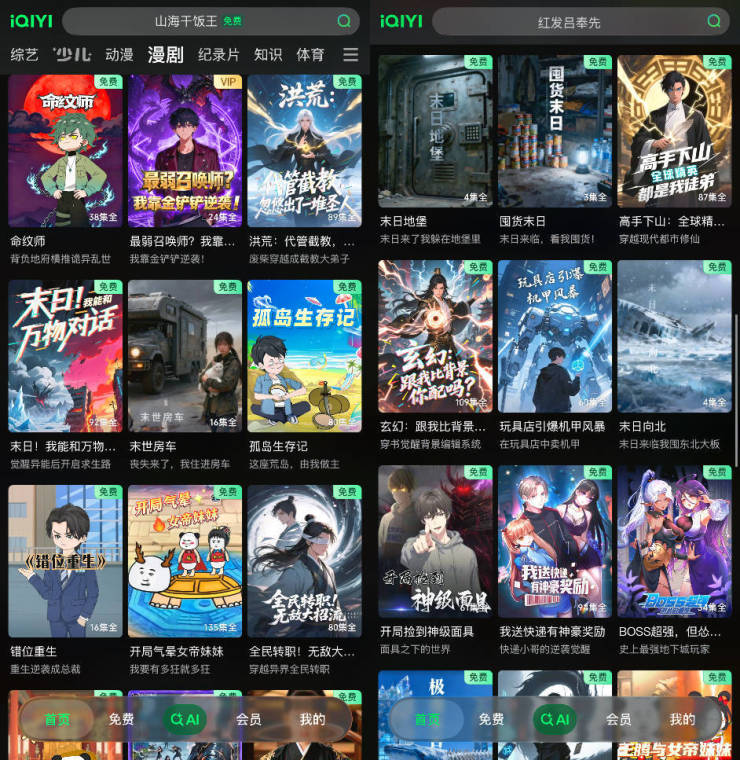Open the 体育 tab
Image resolution: width=740 pixels, height=760 pixels.
(310, 55)
